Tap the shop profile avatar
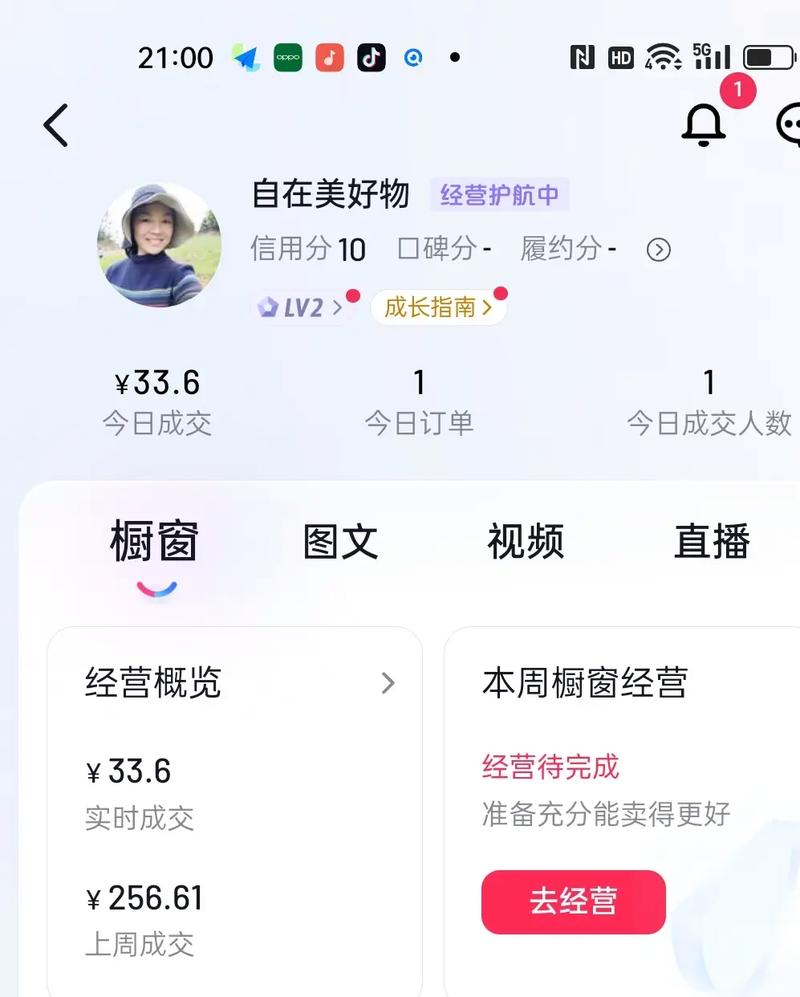The image size is (800, 997). coord(159,244)
